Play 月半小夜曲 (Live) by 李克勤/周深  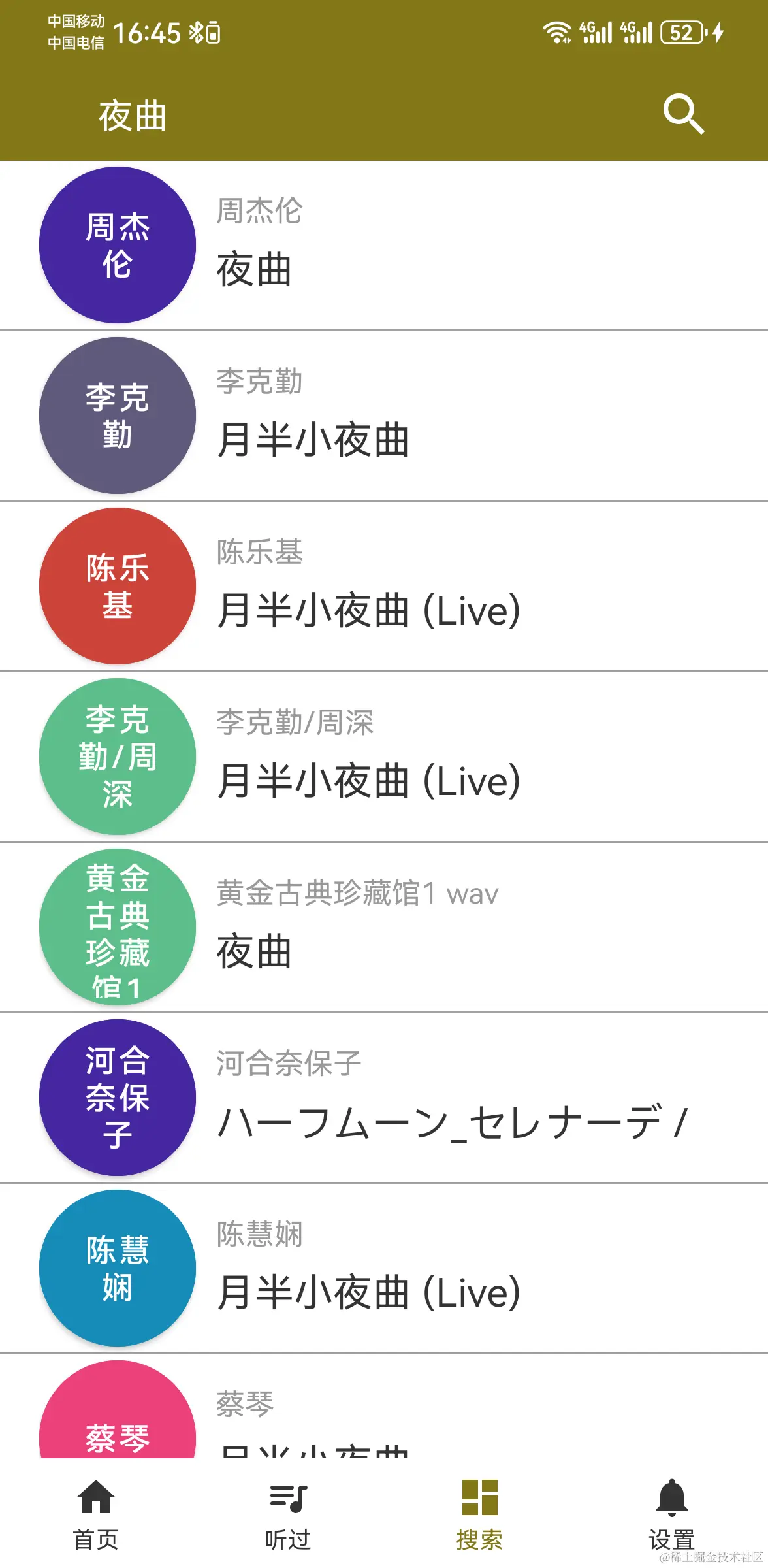[x=384, y=757]
